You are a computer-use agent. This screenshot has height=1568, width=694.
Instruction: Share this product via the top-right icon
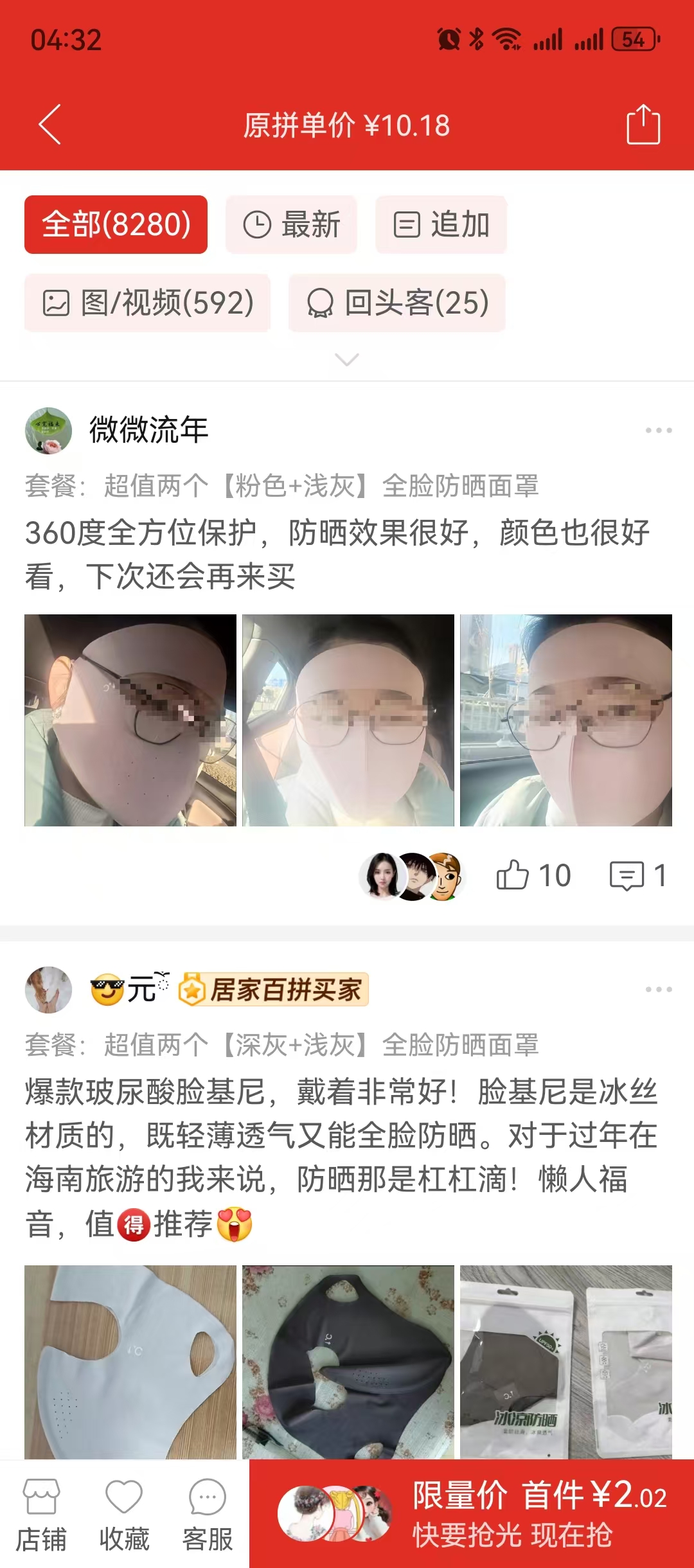643,125
